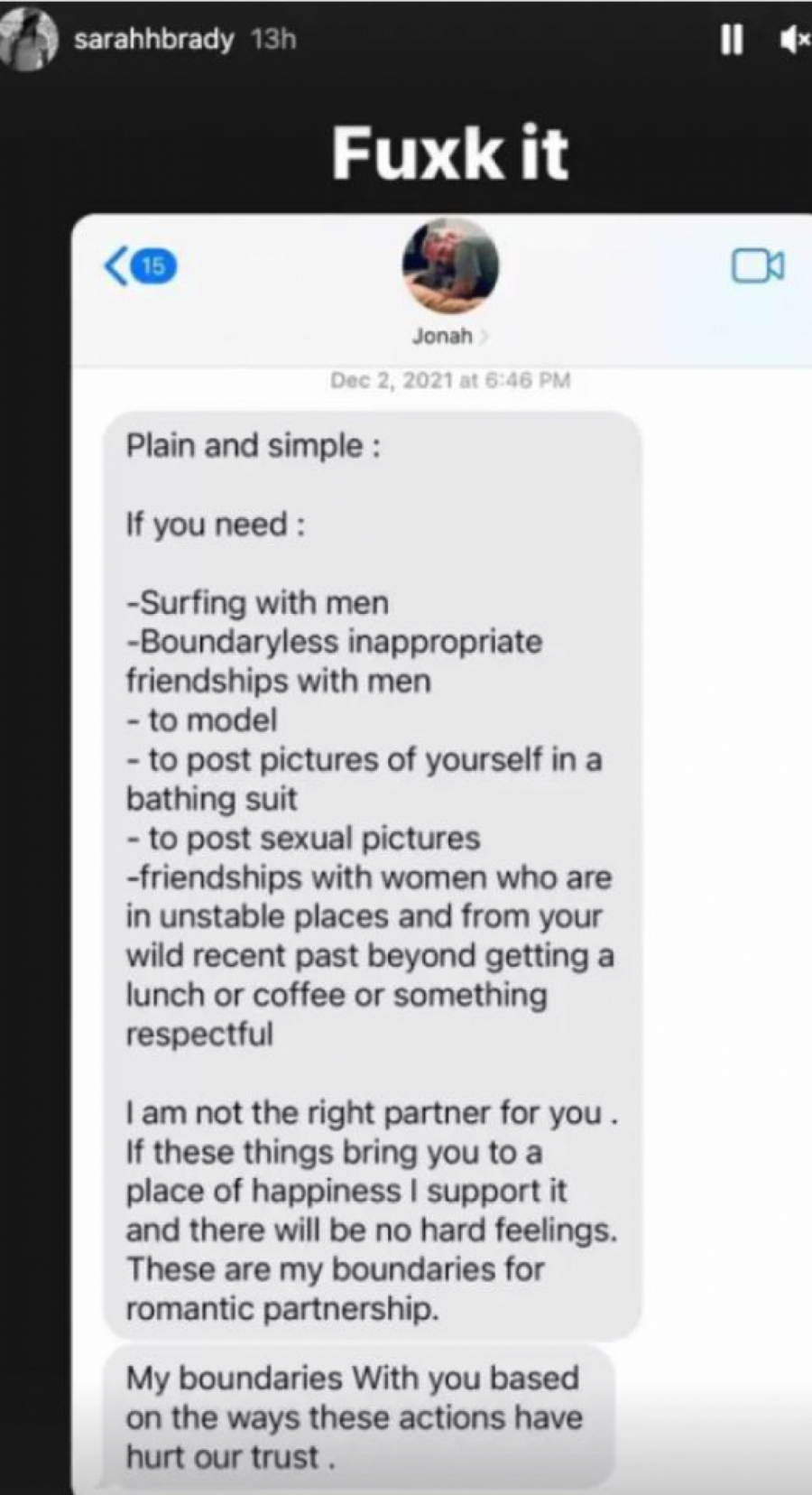812x1495 pixels.
Task: Pause the story playback
Action: pos(731,40)
